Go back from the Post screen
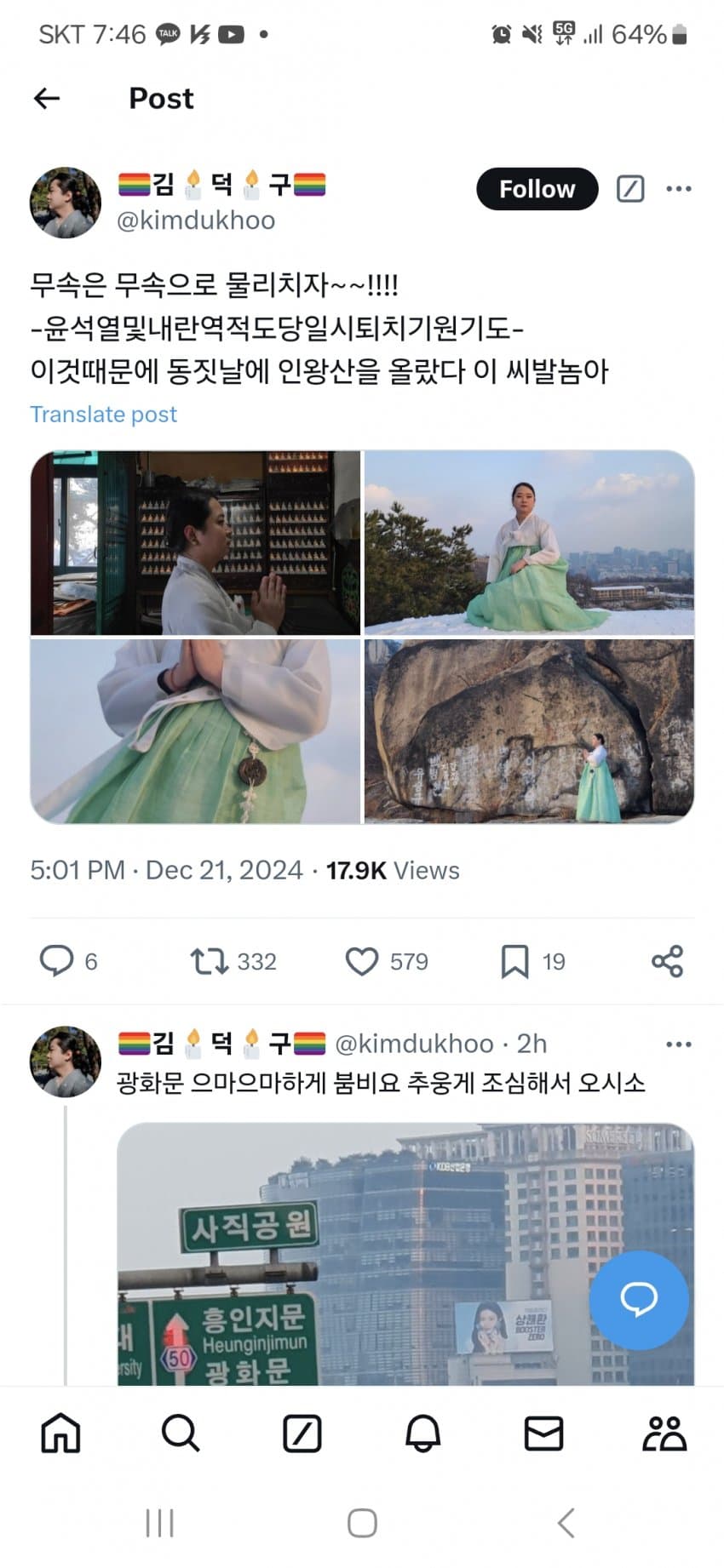 pyautogui.click(x=47, y=99)
